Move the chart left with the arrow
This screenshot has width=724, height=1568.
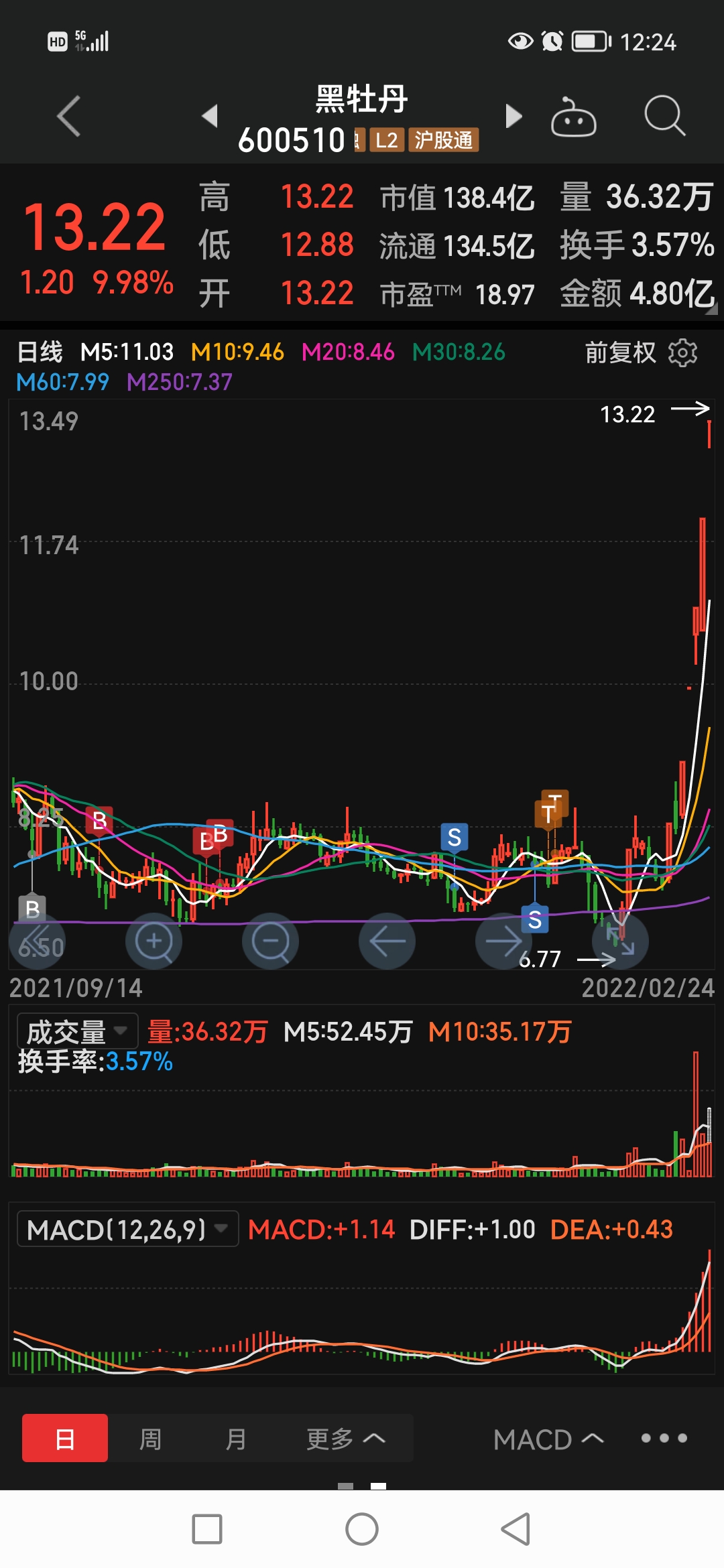tap(387, 941)
